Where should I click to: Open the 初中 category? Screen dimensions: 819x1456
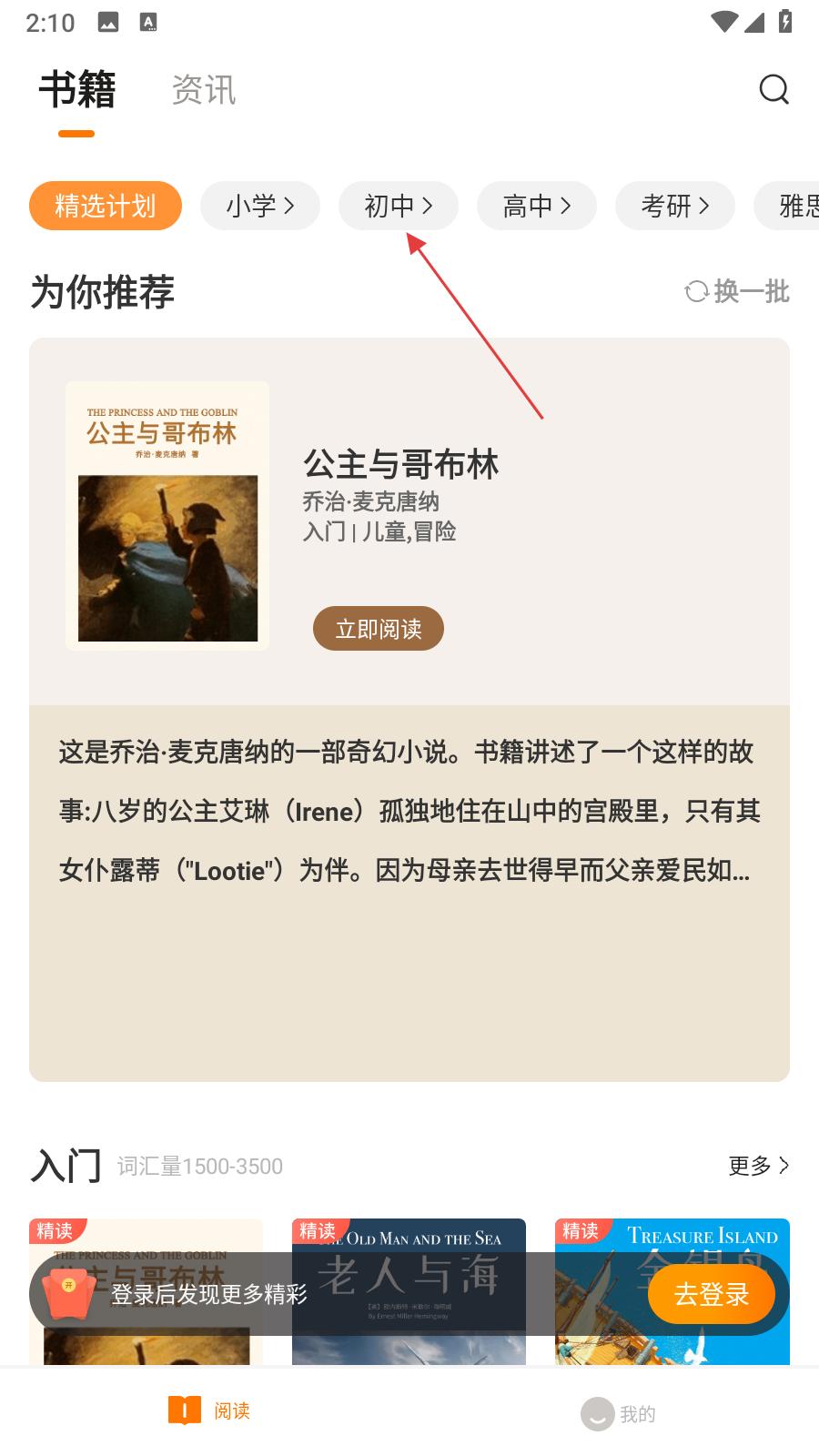tap(399, 207)
